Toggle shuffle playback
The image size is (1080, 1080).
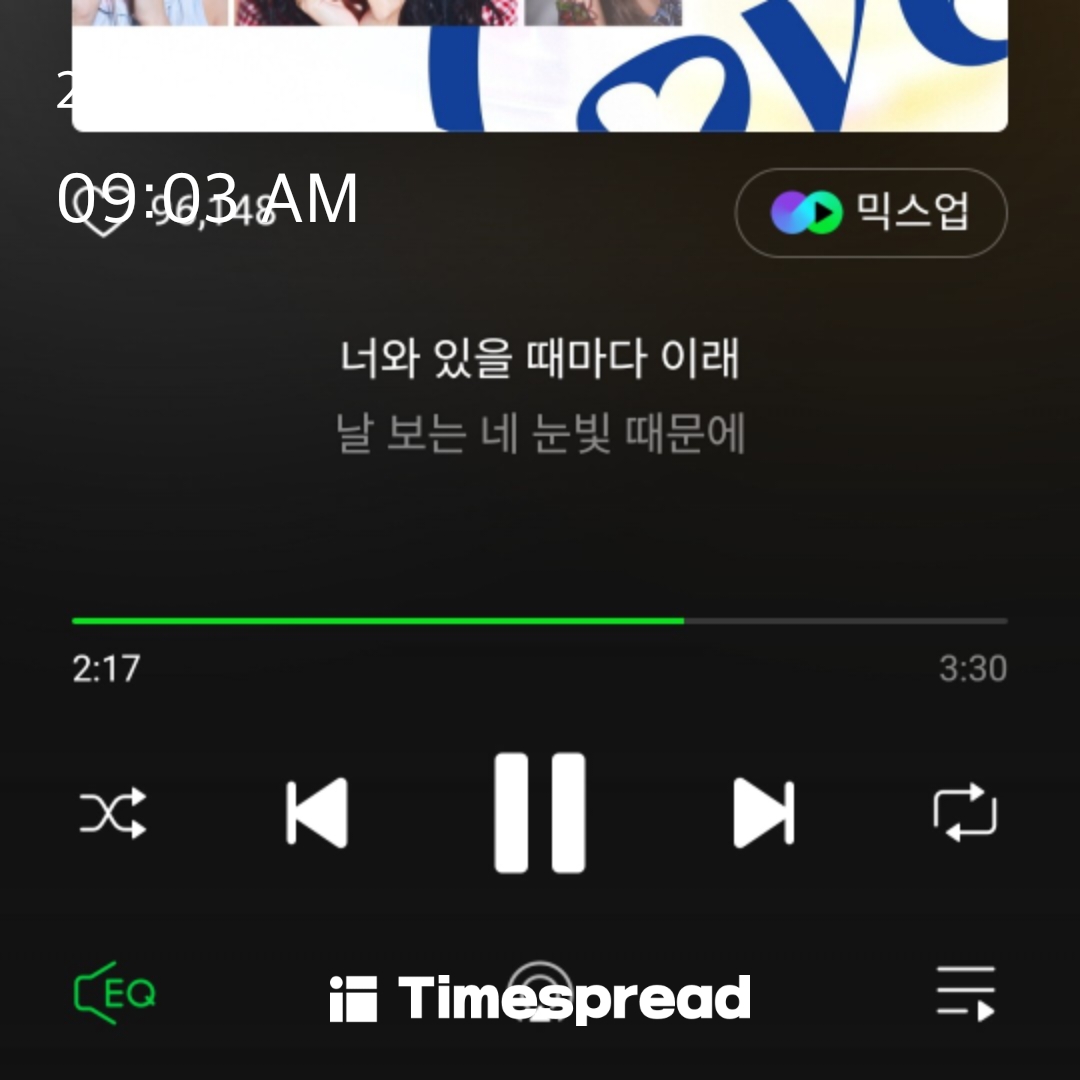(x=113, y=812)
